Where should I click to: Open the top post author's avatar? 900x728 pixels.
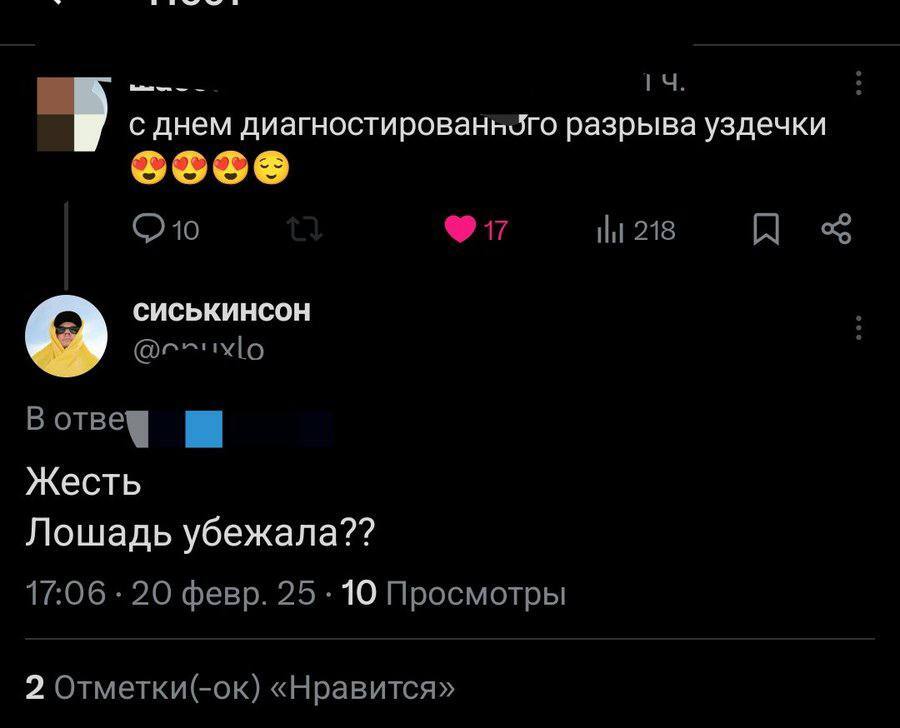(70, 113)
